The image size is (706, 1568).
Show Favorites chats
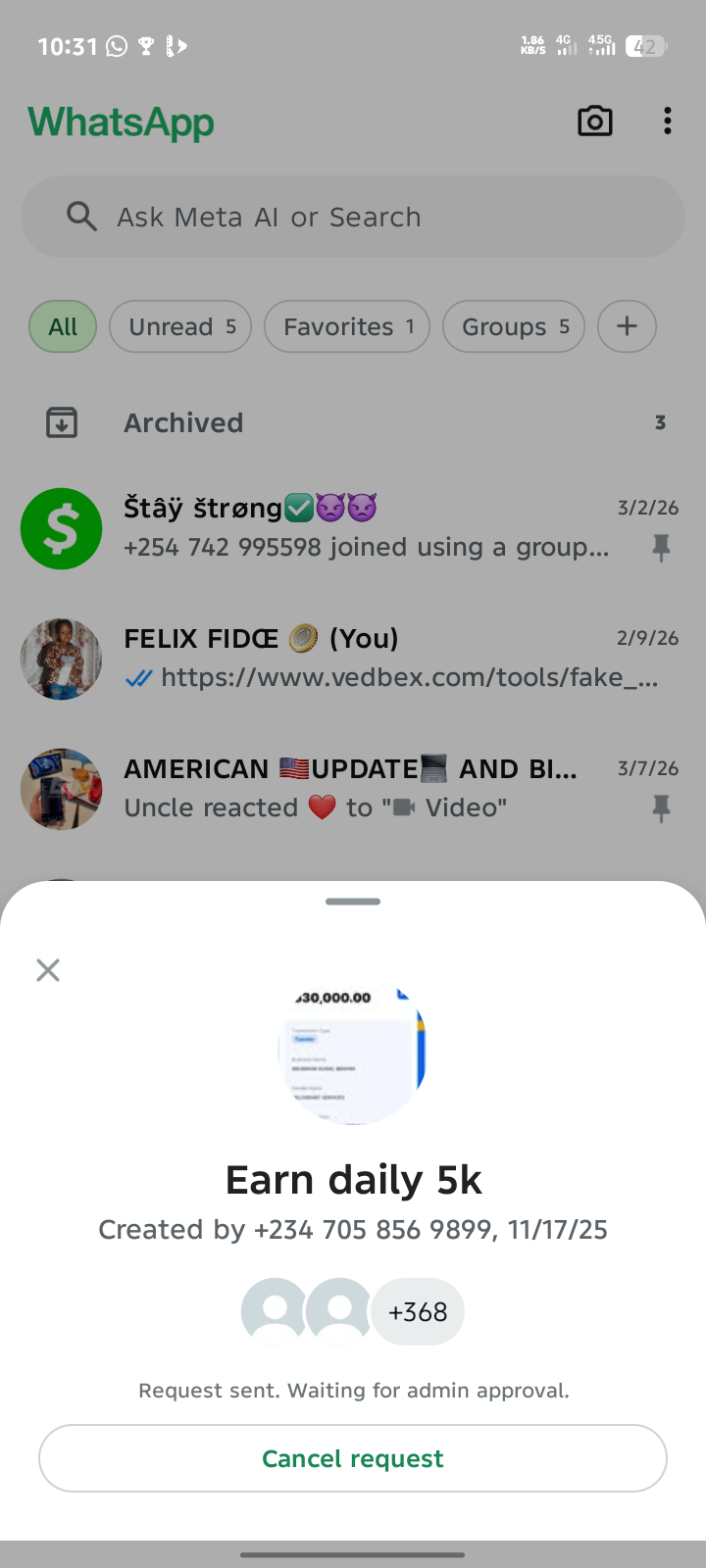click(x=347, y=326)
